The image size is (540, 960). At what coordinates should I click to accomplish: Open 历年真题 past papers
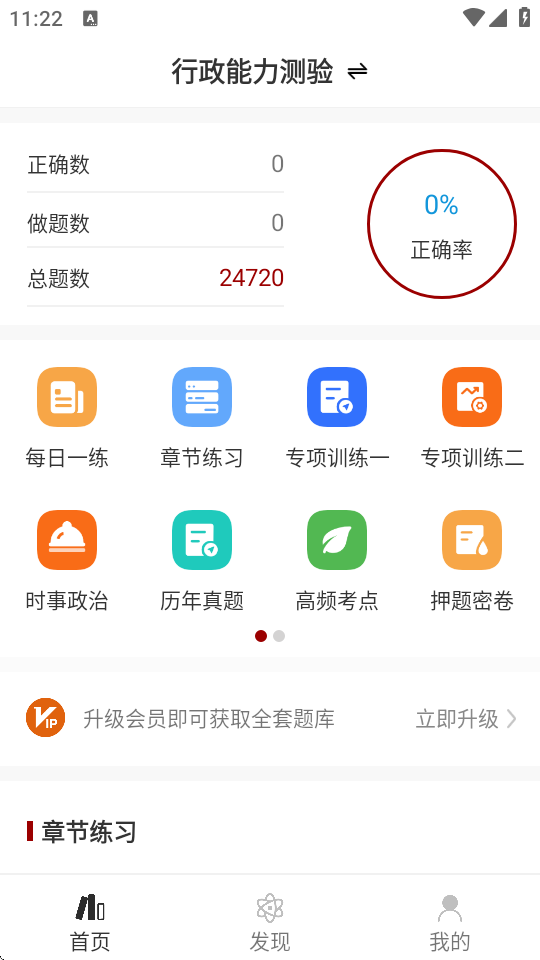click(202, 540)
